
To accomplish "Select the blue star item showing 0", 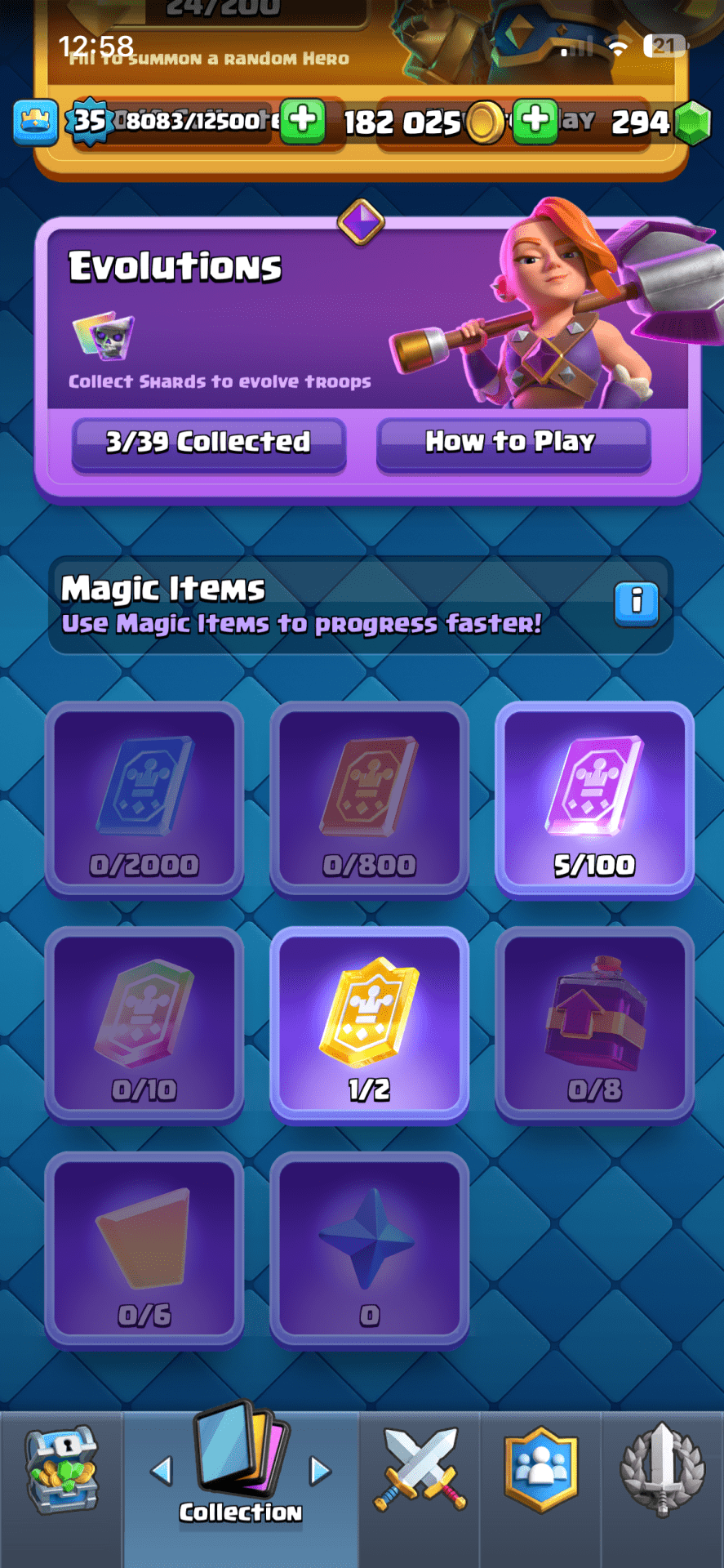I will 369,1249.
